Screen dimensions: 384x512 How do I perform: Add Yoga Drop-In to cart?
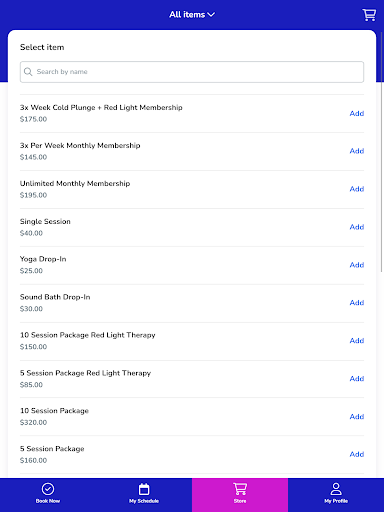point(357,265)
